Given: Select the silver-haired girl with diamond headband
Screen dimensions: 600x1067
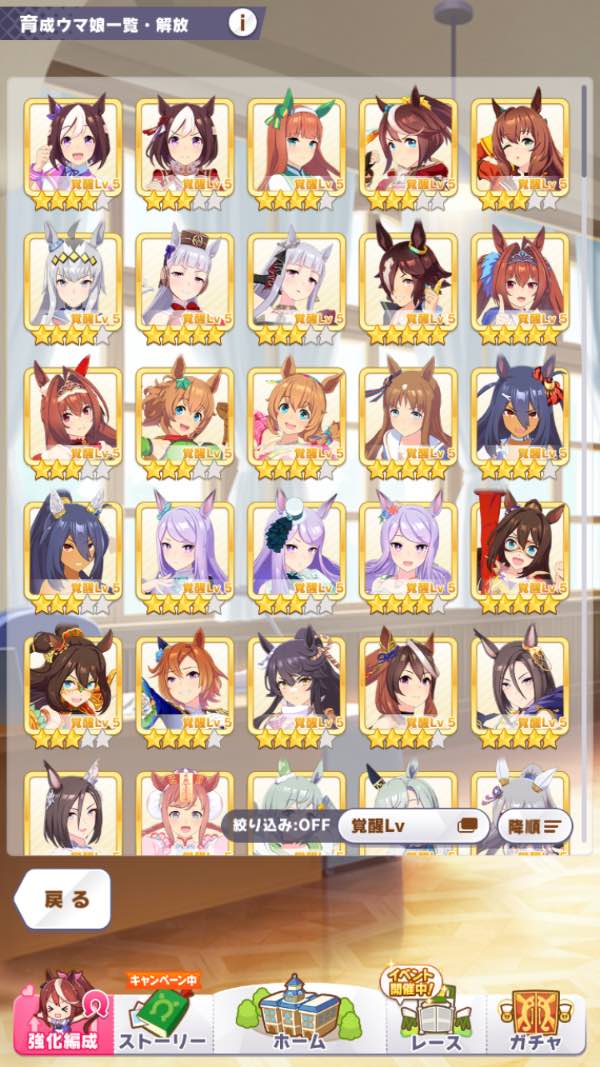Looking at the screenshot, I should tap(73, 282).
